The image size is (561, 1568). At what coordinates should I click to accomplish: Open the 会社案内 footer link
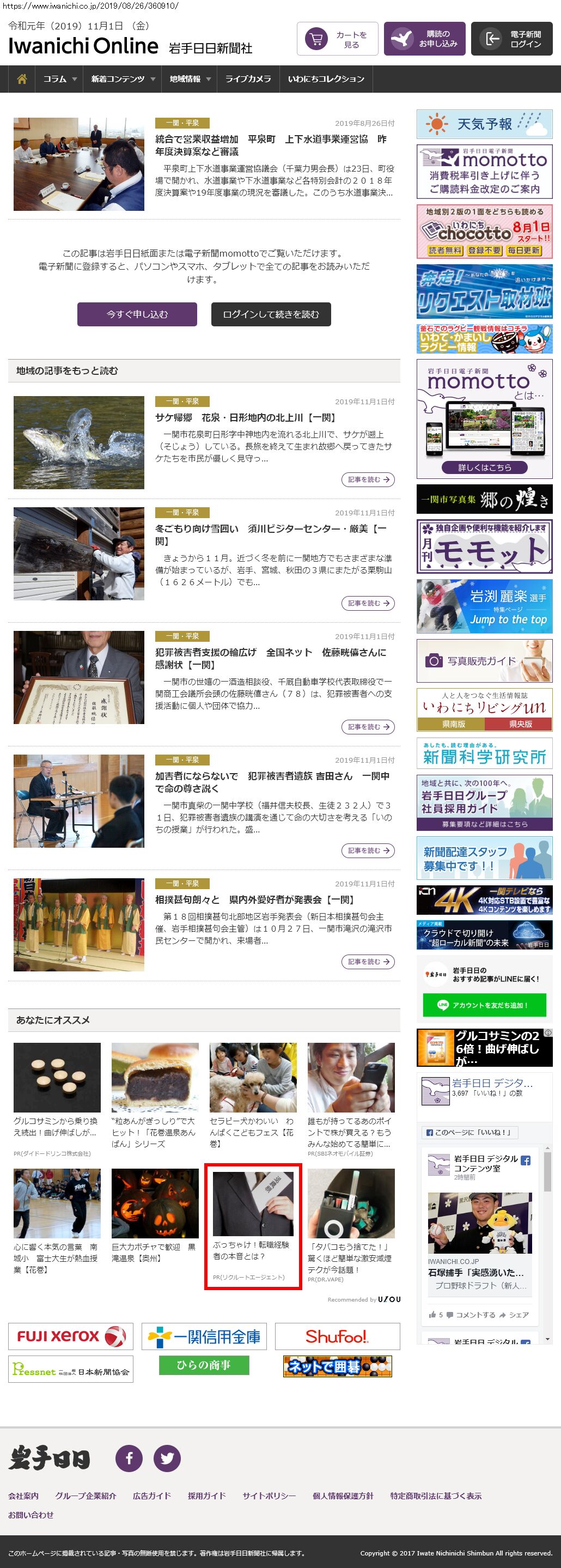click(x=23, y=1496)
